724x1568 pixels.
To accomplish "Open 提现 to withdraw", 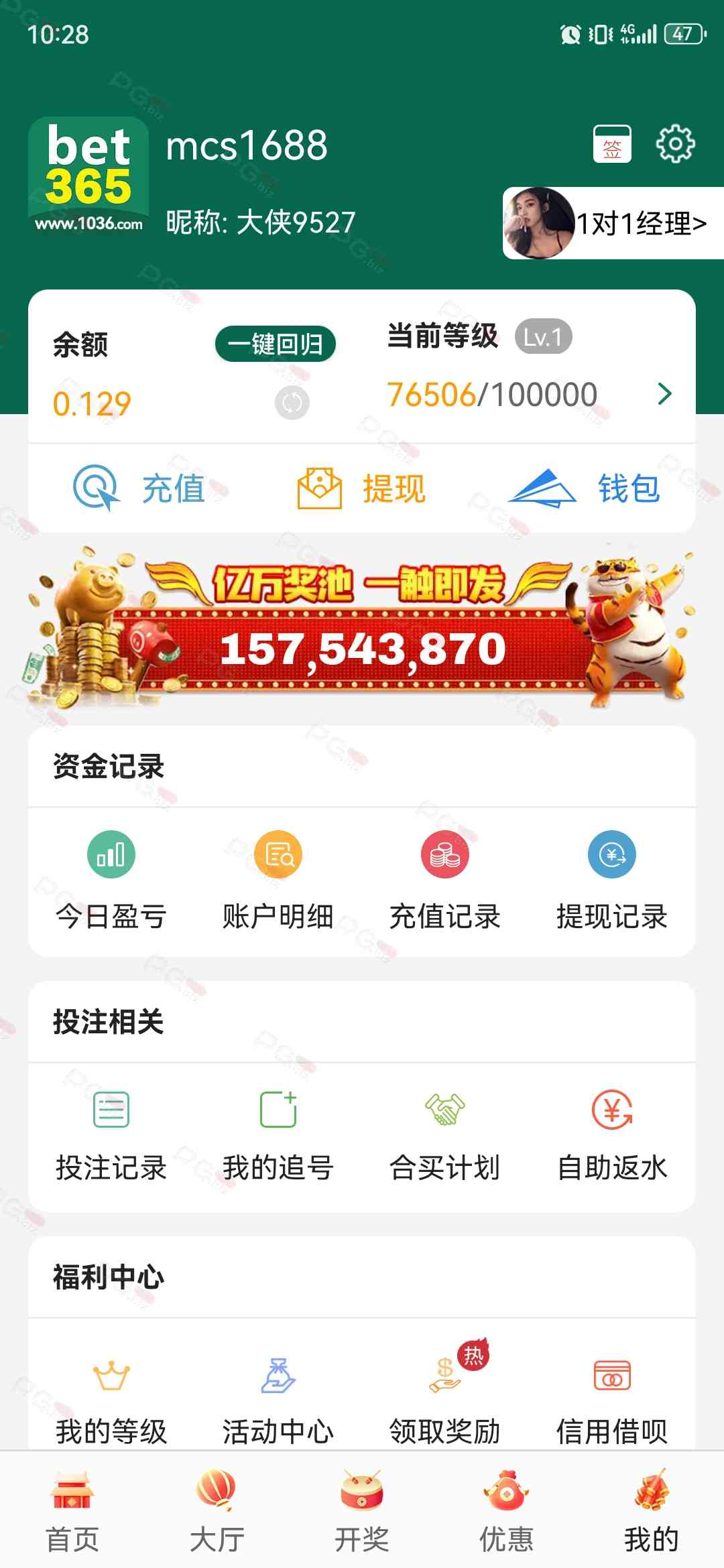I will click(362, 488).
